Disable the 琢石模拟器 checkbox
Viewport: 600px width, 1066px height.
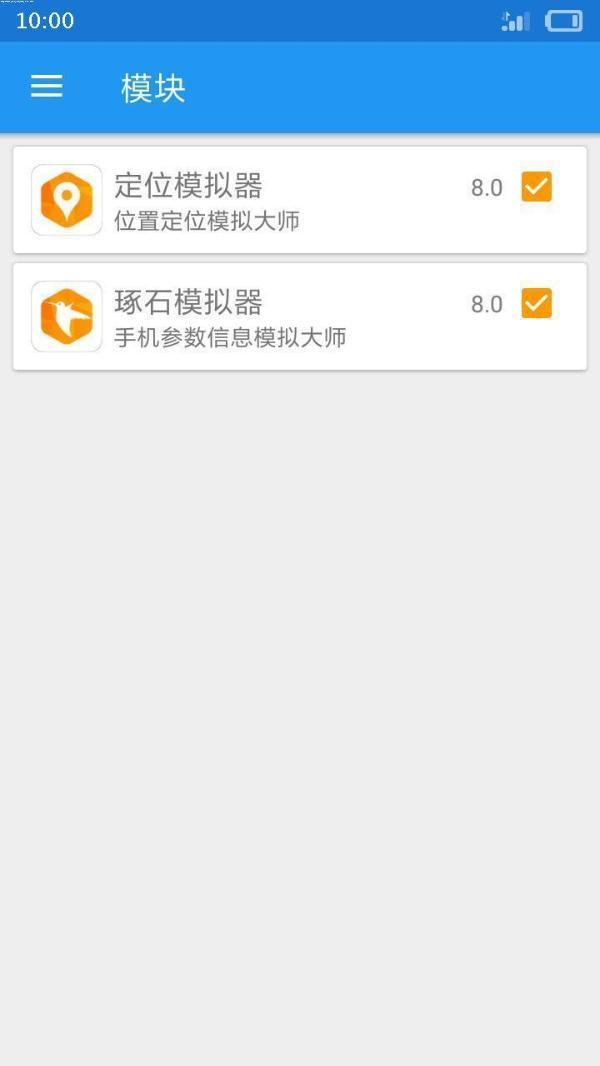coord(536,303)
